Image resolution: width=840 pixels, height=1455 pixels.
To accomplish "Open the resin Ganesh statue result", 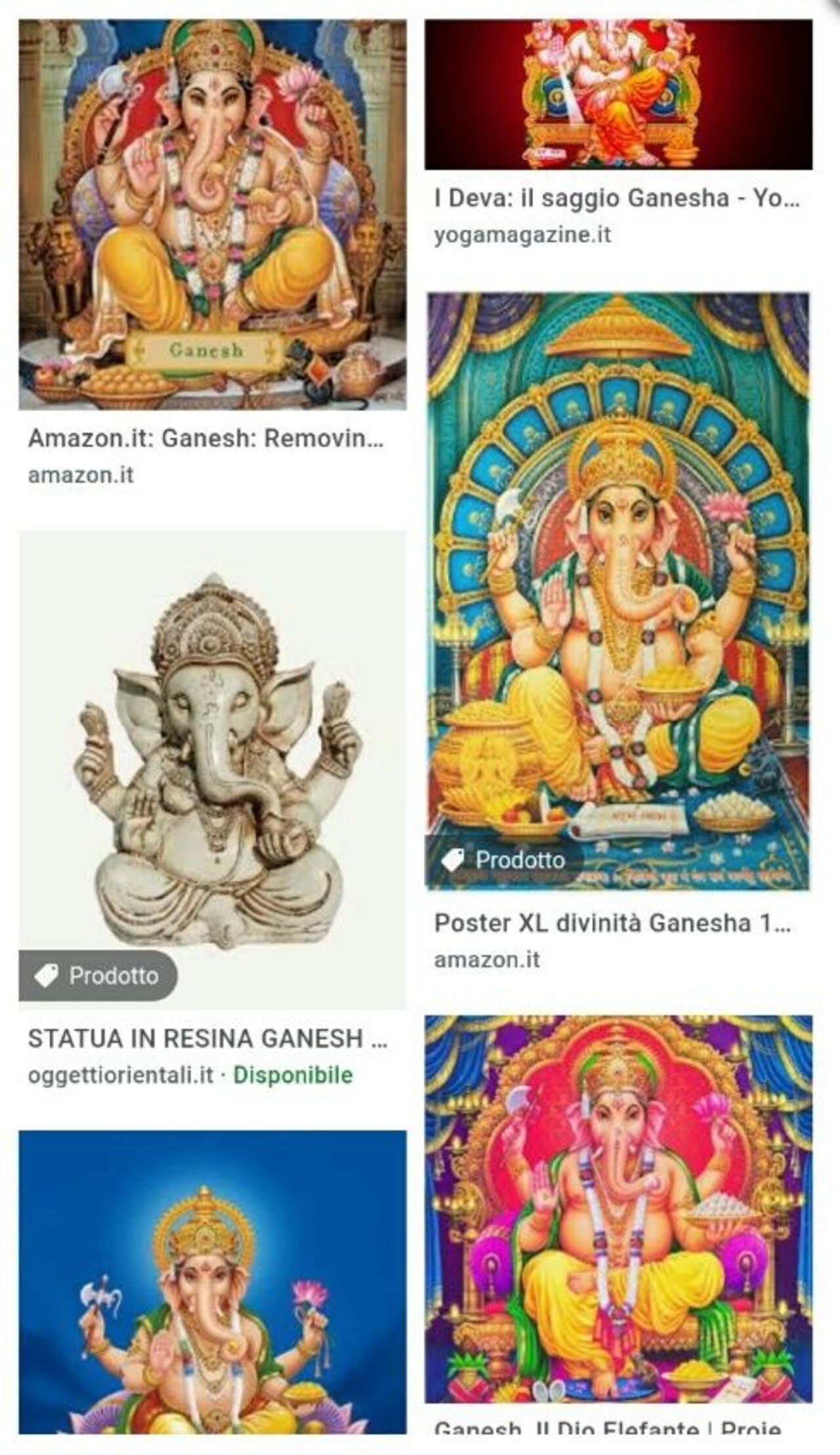I will pos(212,769).
